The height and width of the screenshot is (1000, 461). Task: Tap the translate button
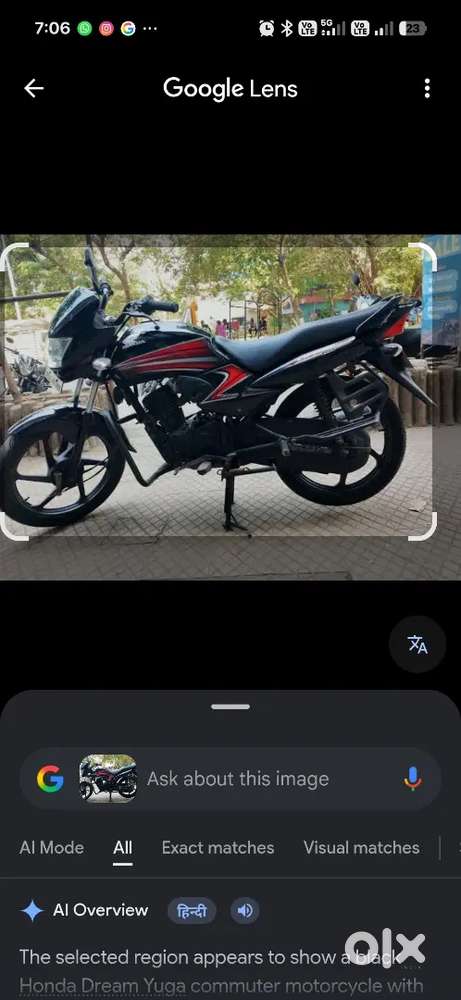click(418, 644)
